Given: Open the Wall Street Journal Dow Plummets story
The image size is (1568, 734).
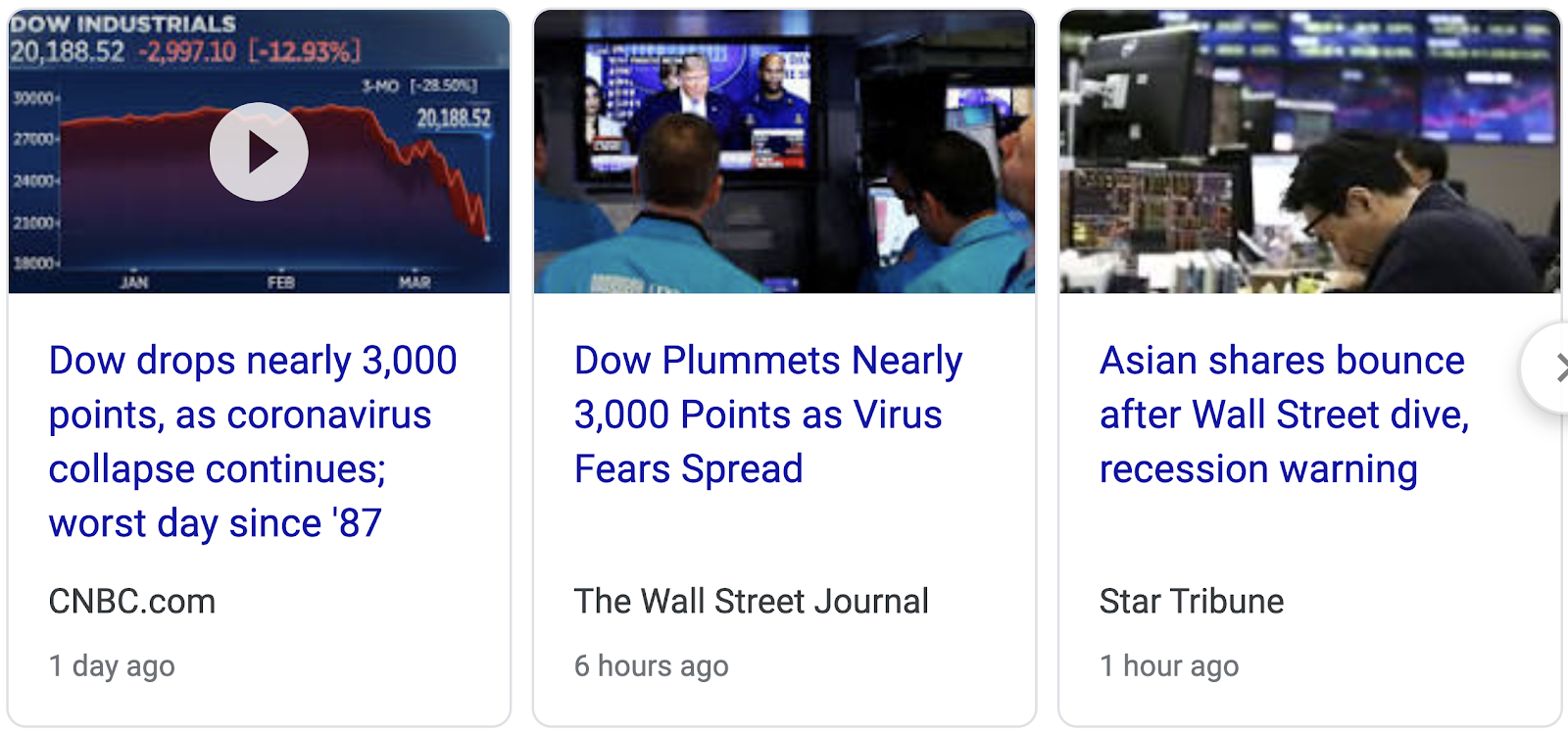Looking at the screenshot, I should click(x=768, y=415).
